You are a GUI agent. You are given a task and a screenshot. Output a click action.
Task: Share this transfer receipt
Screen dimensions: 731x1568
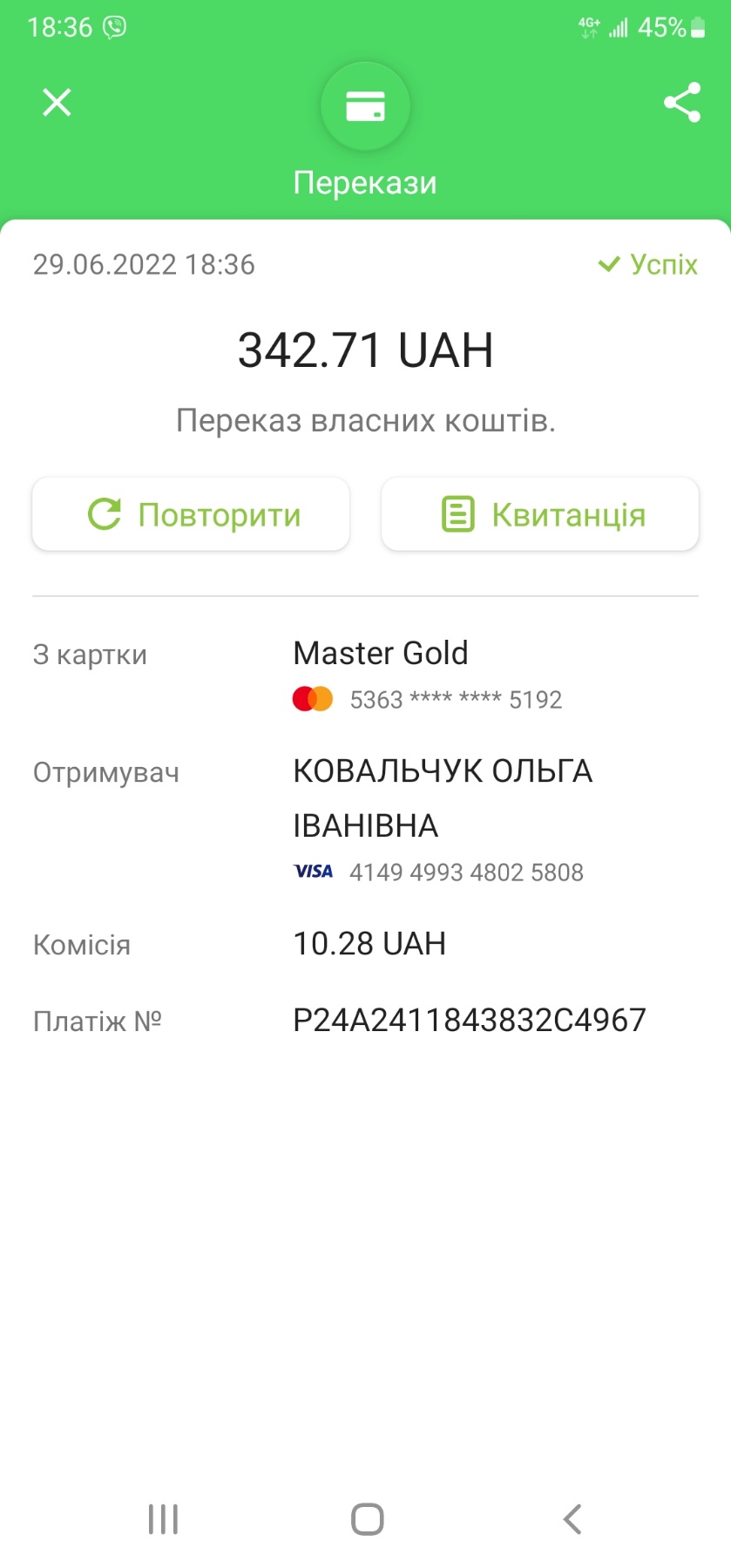[682, 103]
